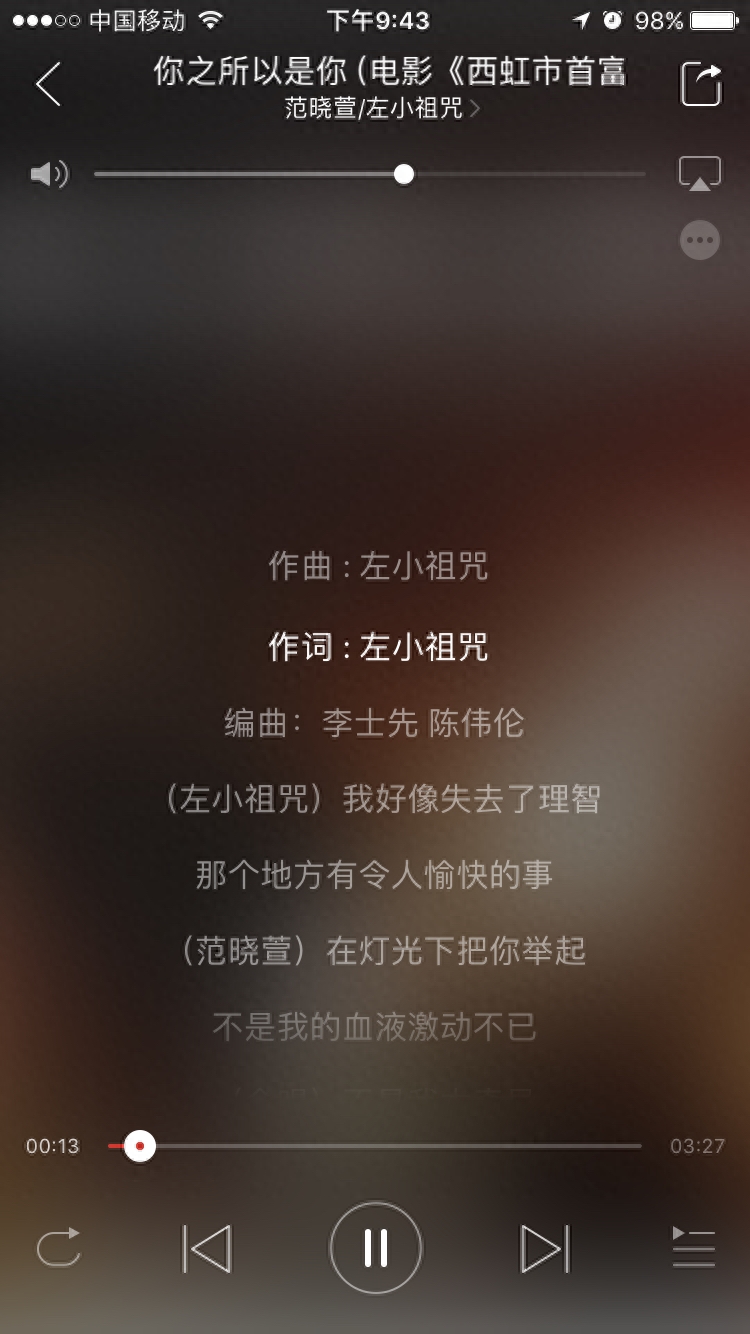Screen dimensions: 750x1334
Task: Open the more options menu
Action: (x=700, y=240)
